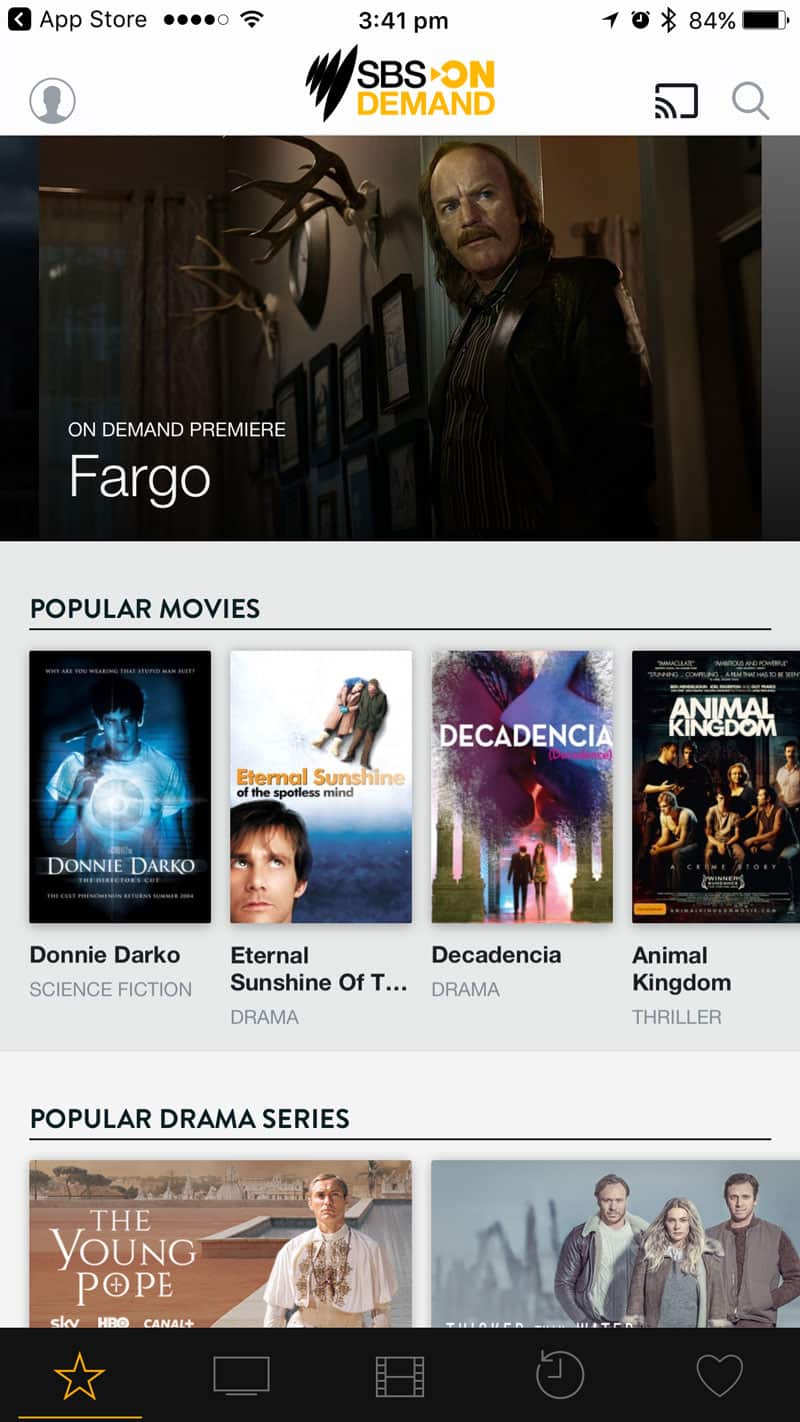Open Favourites via the heart icon
The height and width of the screenshot is (1422, 800).
(720, 1375)
